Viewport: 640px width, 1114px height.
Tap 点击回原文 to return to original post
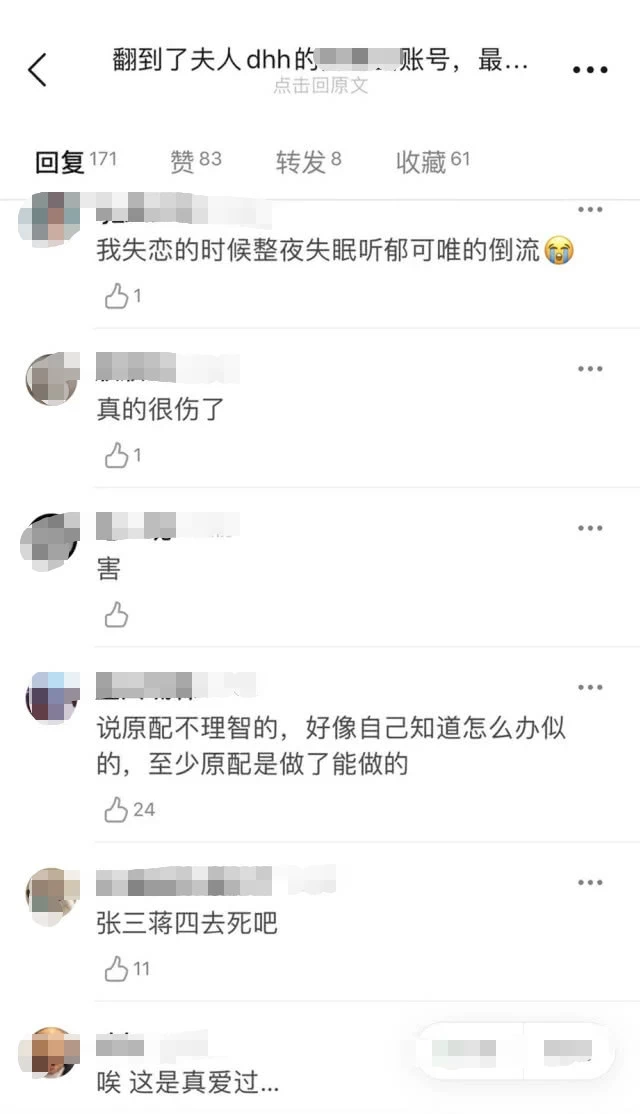pos(320,86)
